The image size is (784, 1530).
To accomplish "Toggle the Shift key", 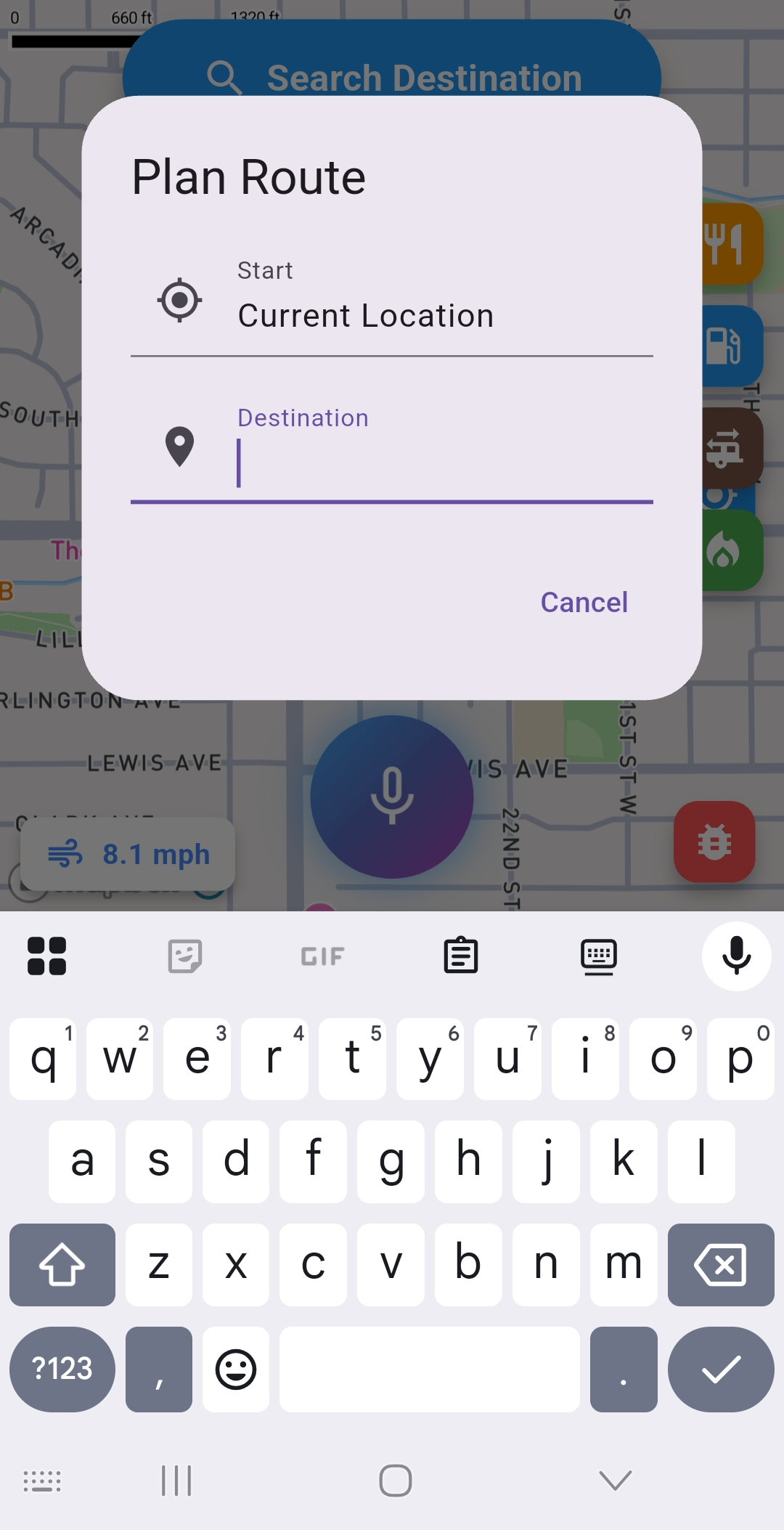I will click(62, 1265).
